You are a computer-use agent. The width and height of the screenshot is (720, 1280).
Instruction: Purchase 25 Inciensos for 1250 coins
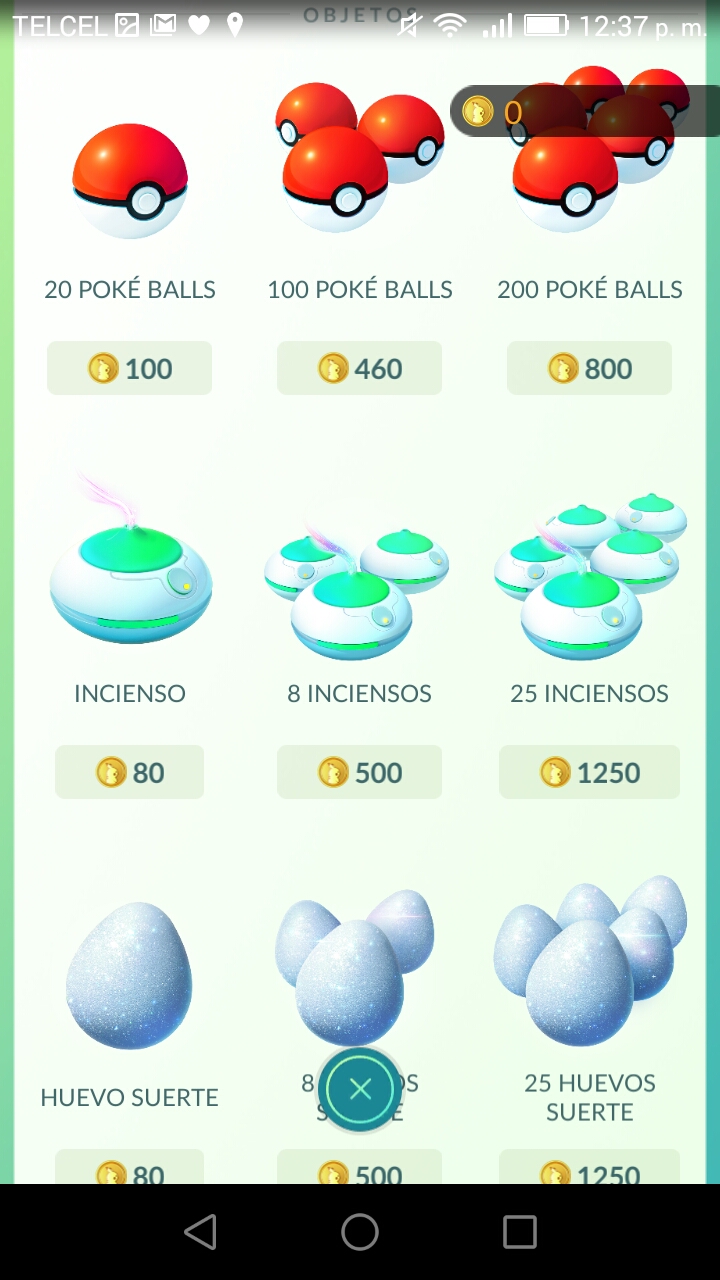point(589,772)
